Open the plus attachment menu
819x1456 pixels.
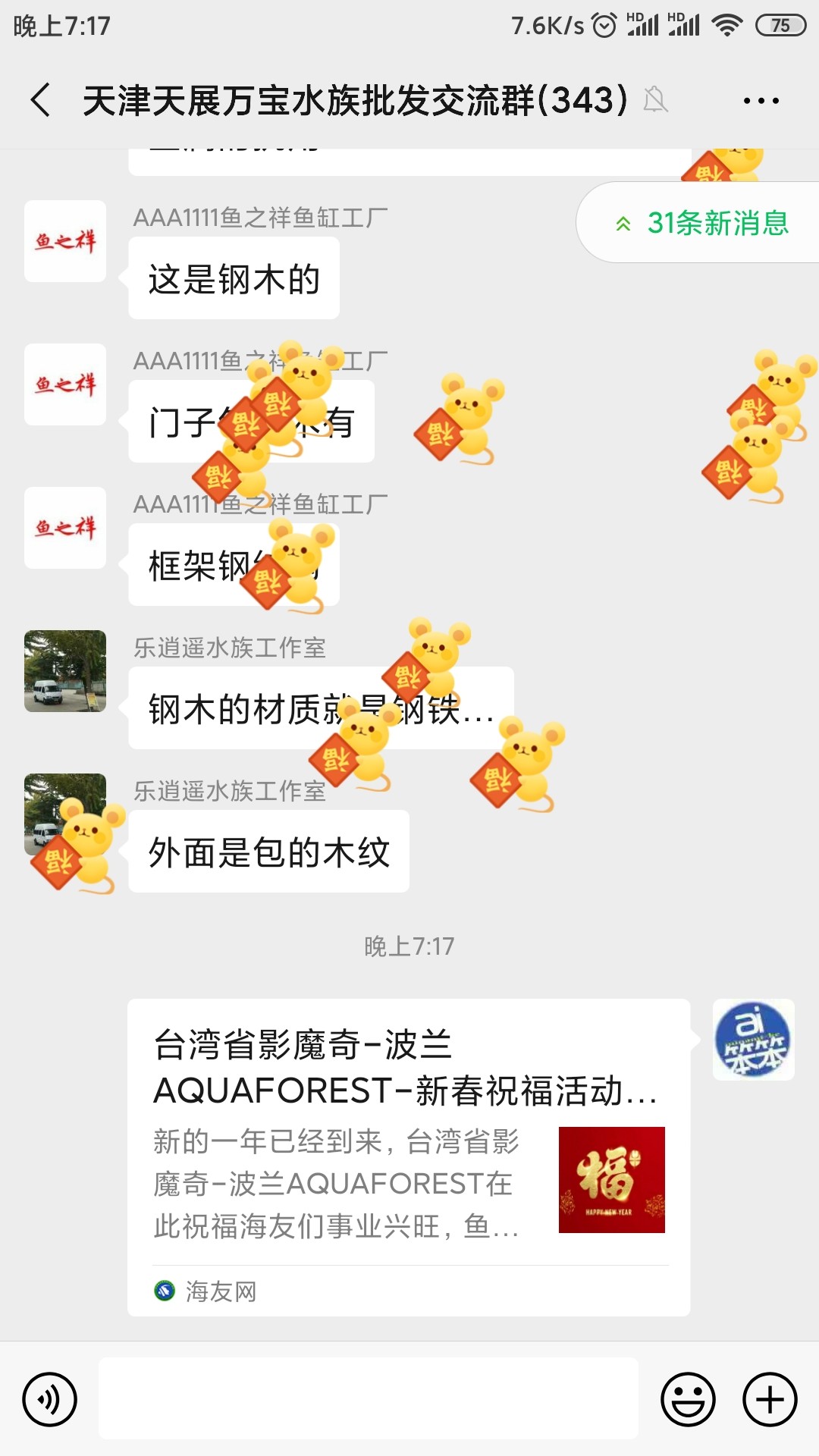[770, 1399]
